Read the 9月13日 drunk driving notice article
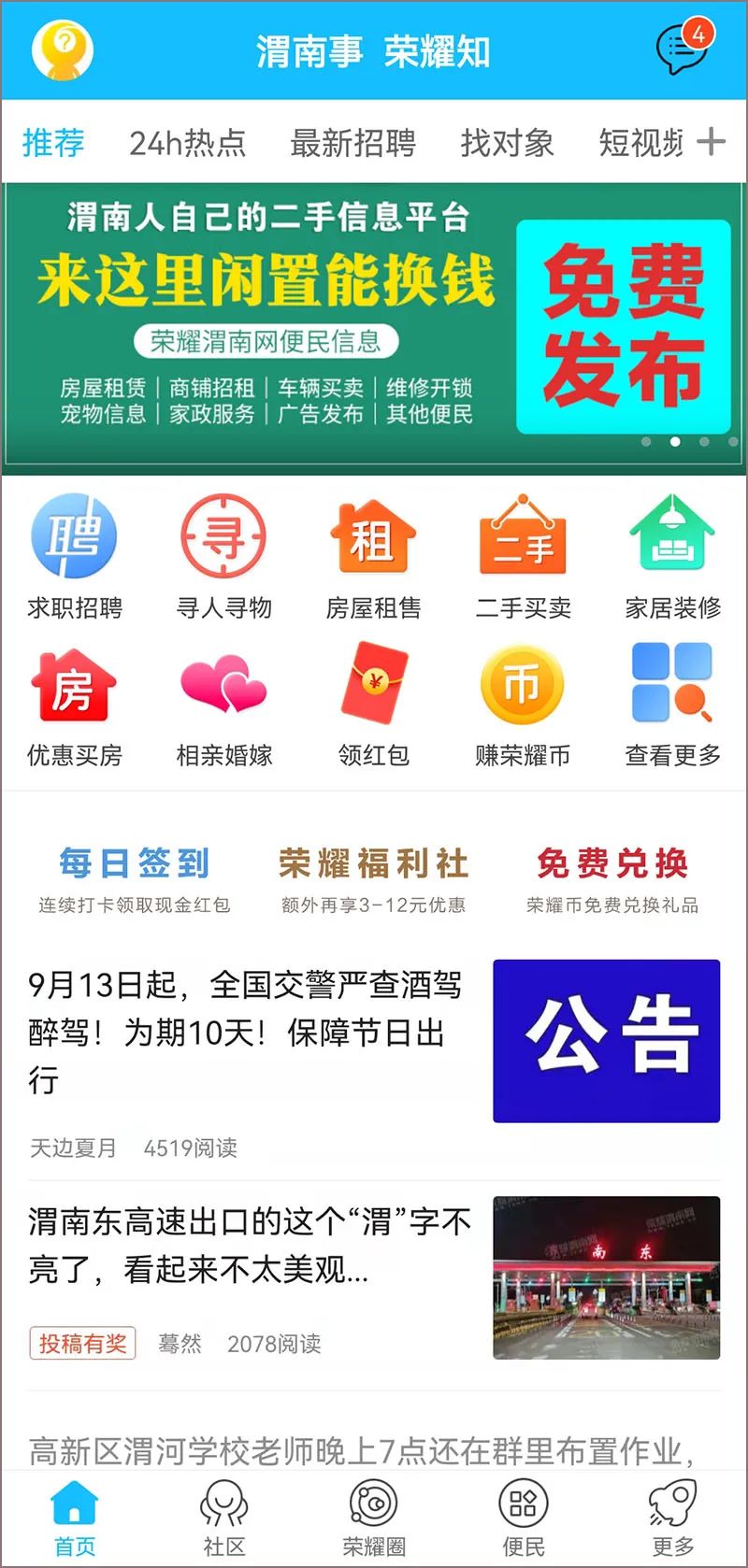This screenshot has height=1568, width=748. pos(245,1032)
